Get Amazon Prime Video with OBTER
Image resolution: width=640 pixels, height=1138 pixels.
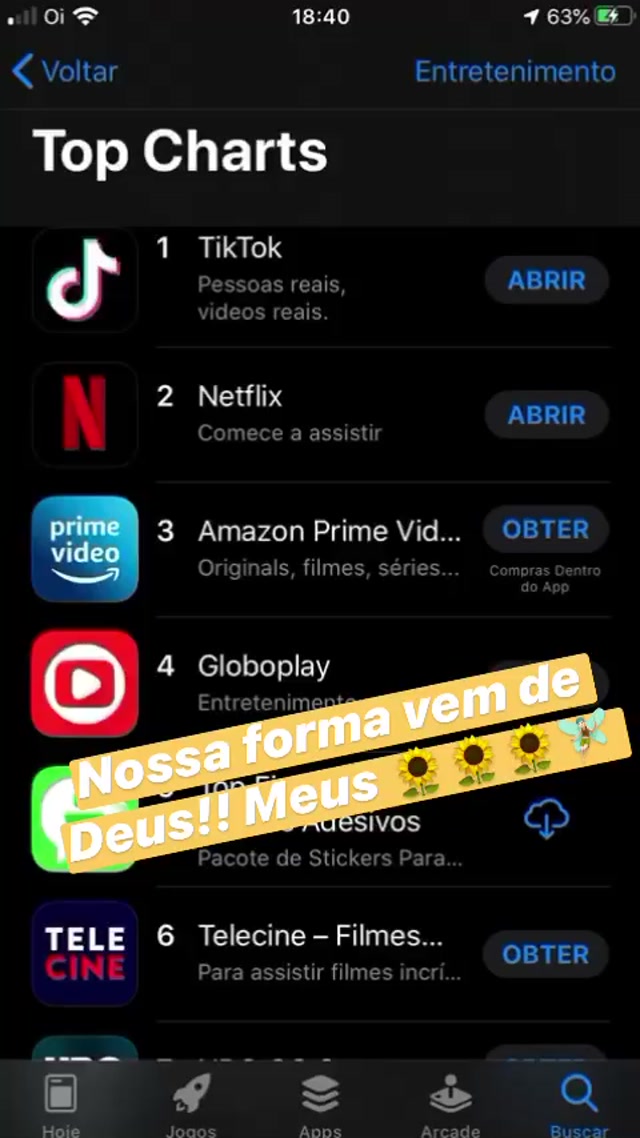546,529
